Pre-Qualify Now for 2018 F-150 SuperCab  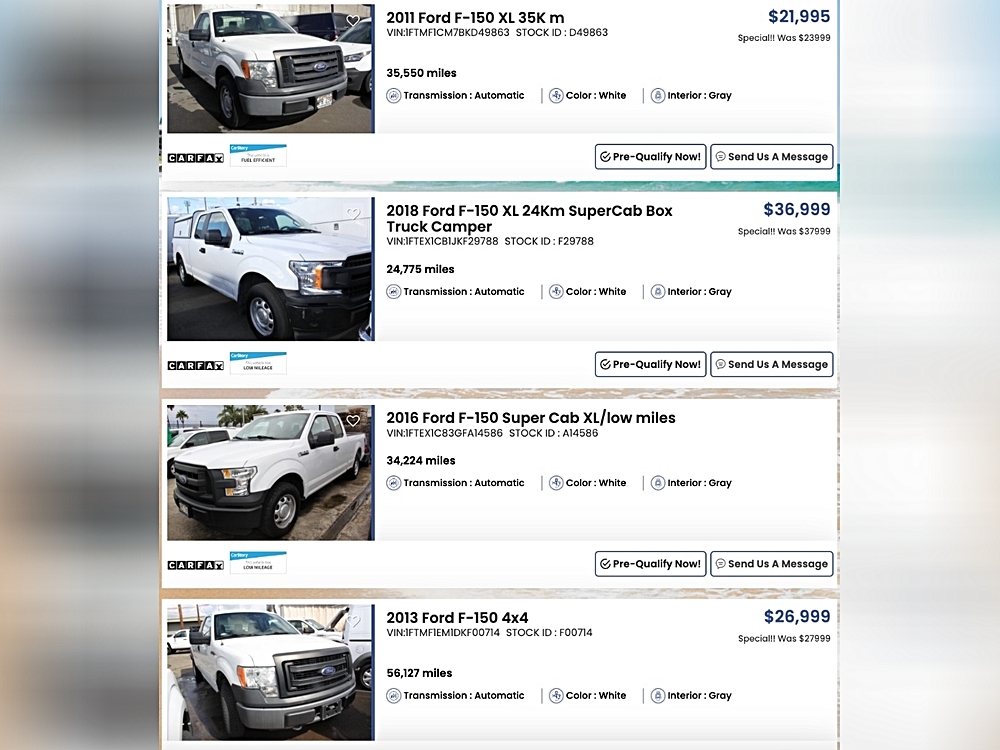tap(650, 364)
